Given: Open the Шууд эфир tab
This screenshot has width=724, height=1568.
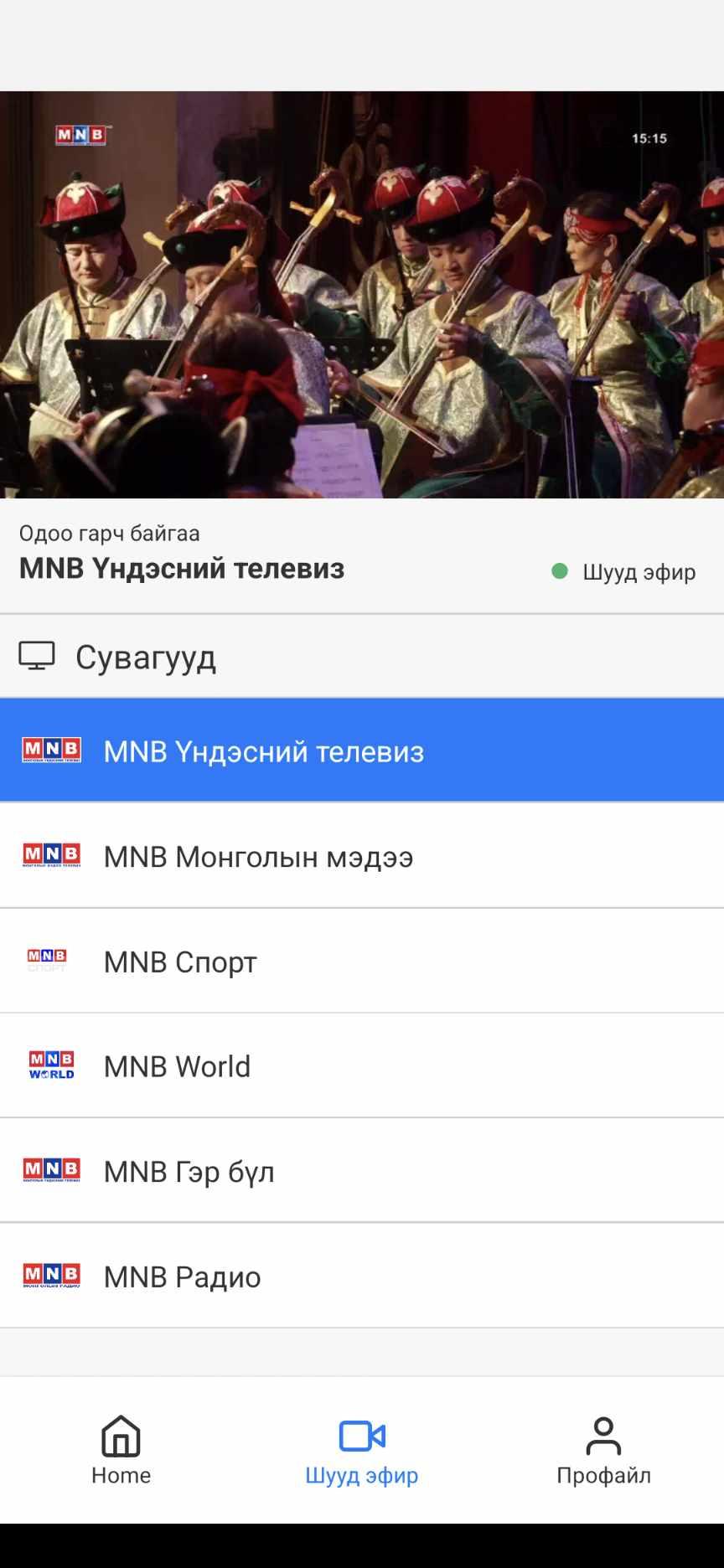Looking at the screenshot, I should 362,1450.
